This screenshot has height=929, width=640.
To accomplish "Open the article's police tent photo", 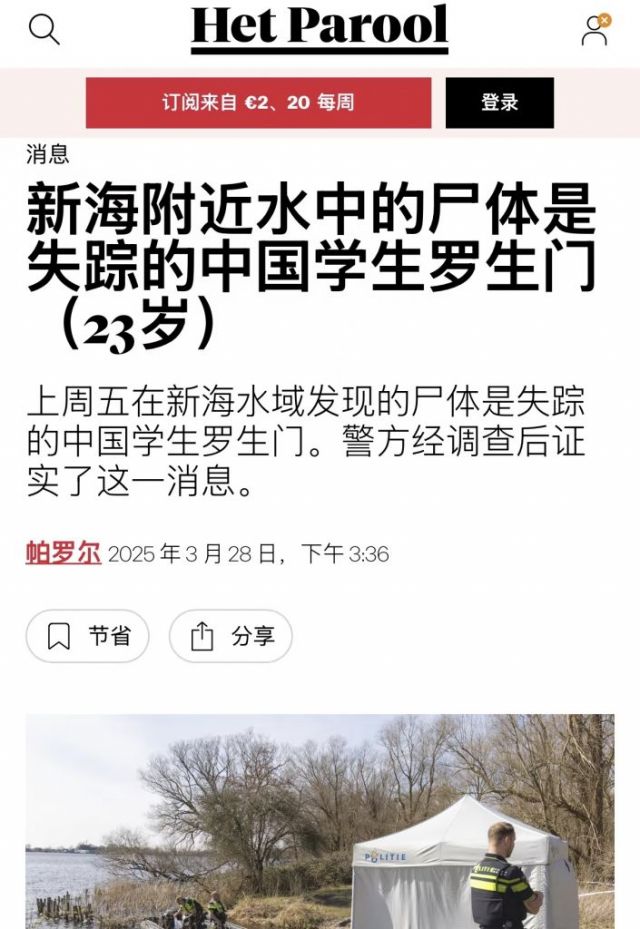I will coord(320,822).
